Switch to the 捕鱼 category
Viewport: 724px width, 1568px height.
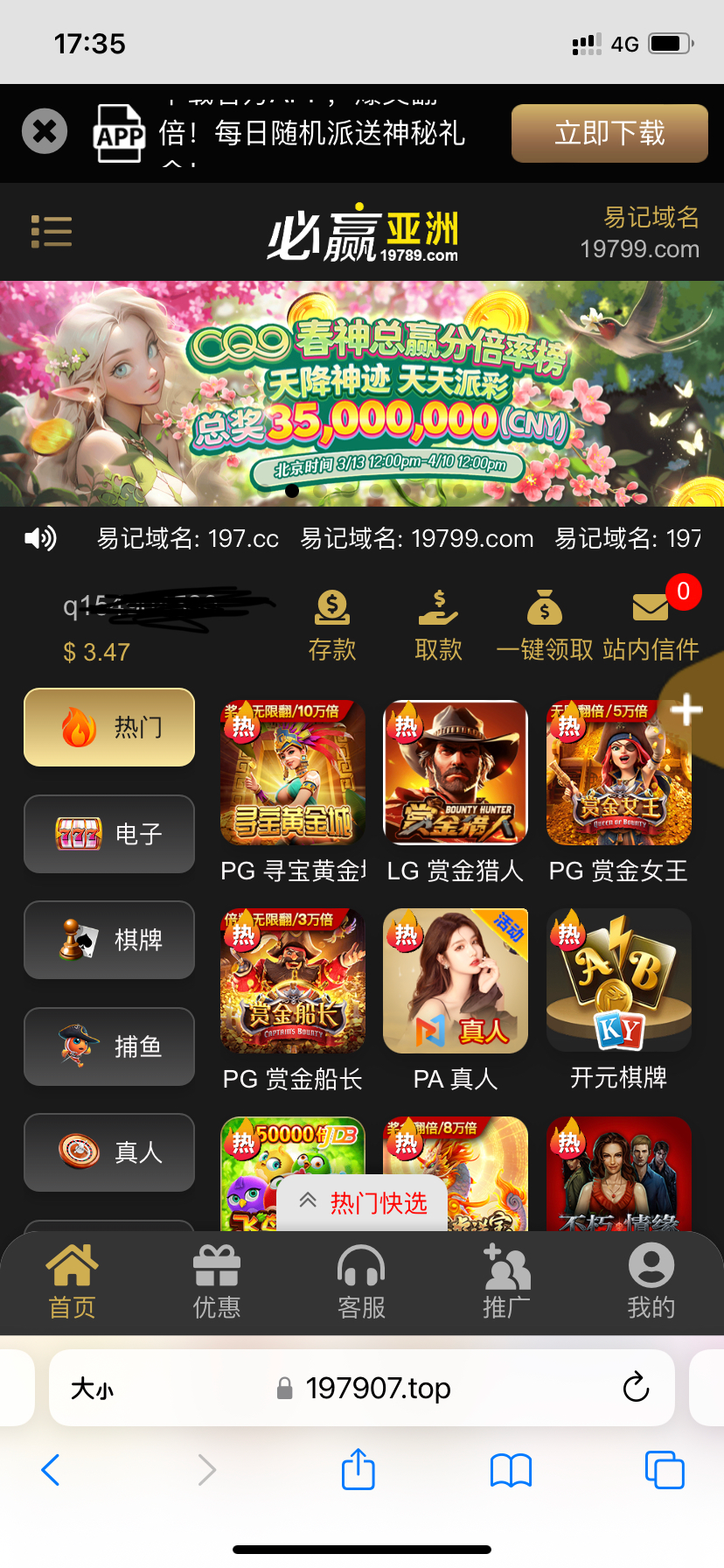pyautogui.click(x=109, y=1046)
